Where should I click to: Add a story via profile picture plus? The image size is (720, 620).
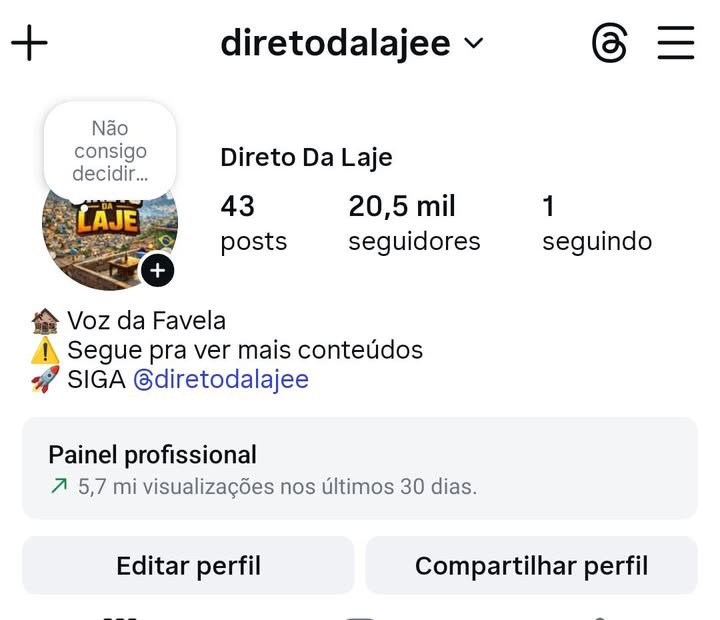(x=158, y=270)
